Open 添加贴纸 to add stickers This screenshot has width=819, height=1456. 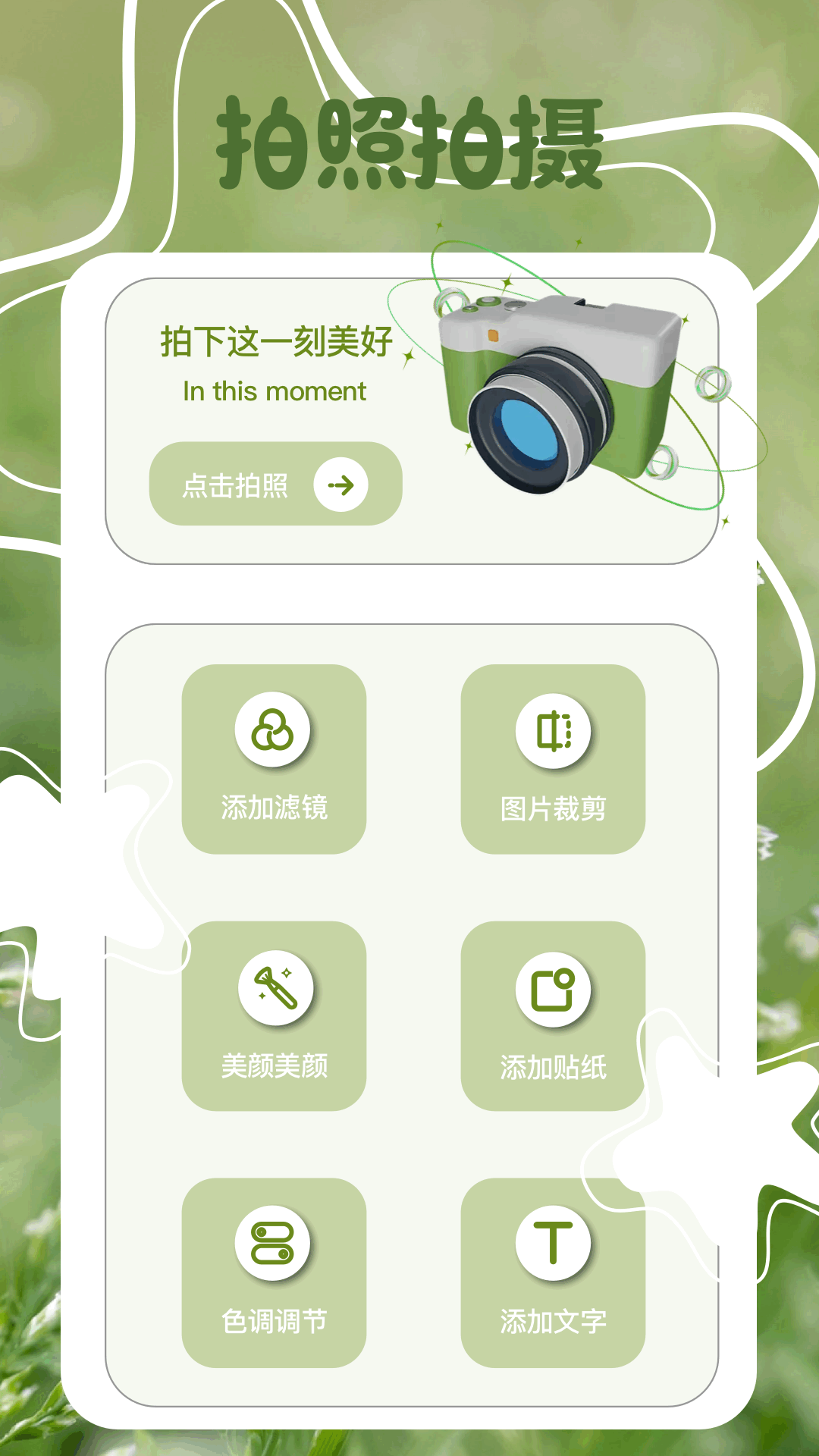(x=553, y=1016)
